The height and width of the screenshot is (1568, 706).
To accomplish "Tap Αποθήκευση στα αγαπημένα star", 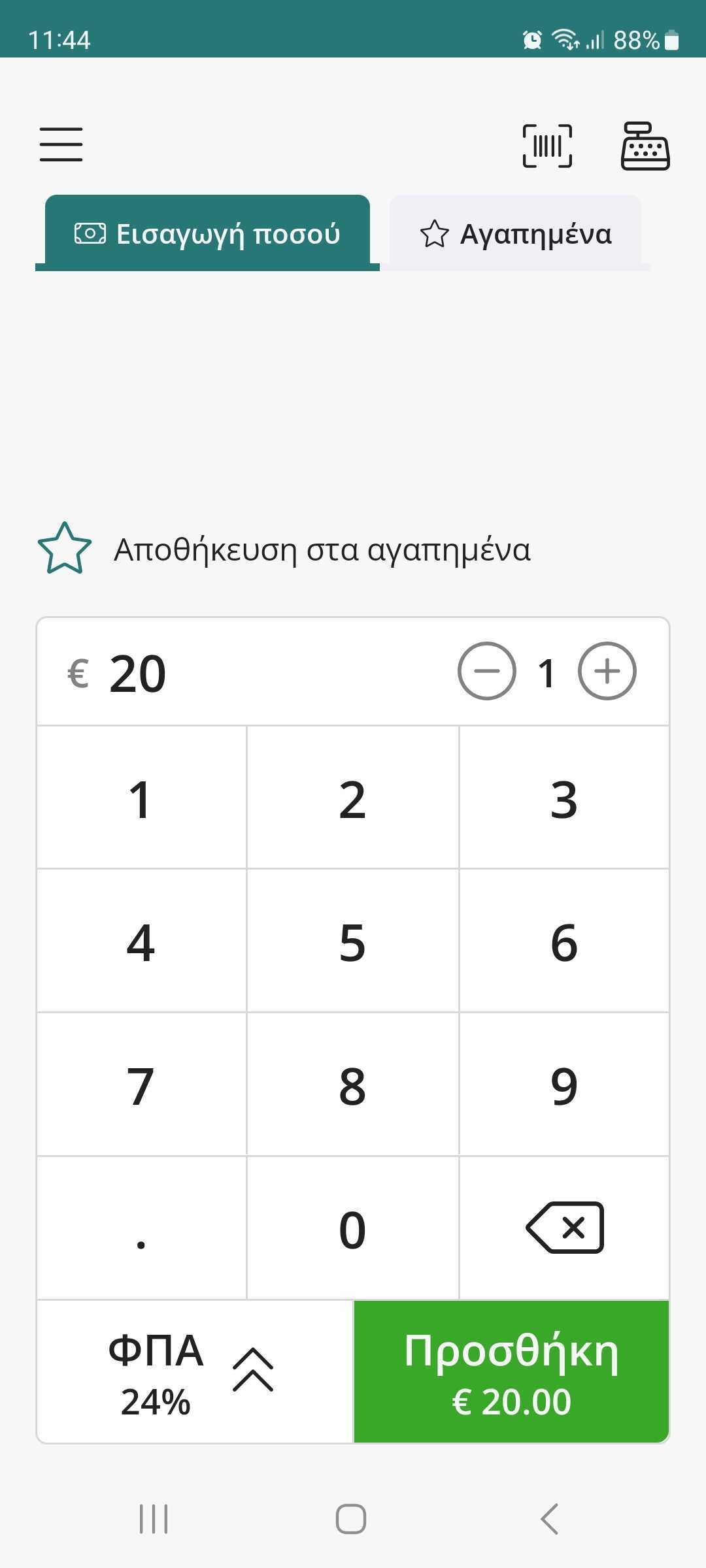I will (65, 548).
